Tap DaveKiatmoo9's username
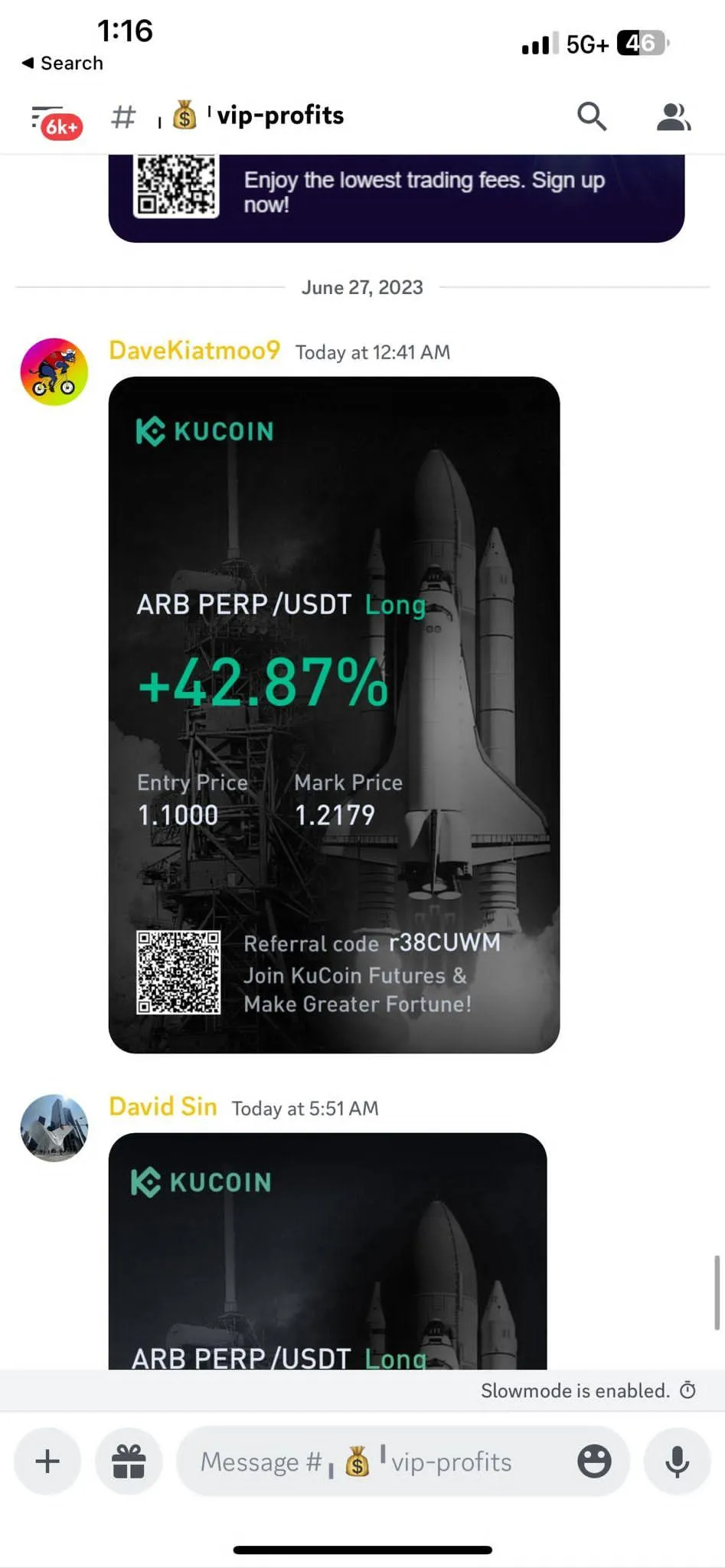This screenshot has height=1568, width=725. coord(194,351)
